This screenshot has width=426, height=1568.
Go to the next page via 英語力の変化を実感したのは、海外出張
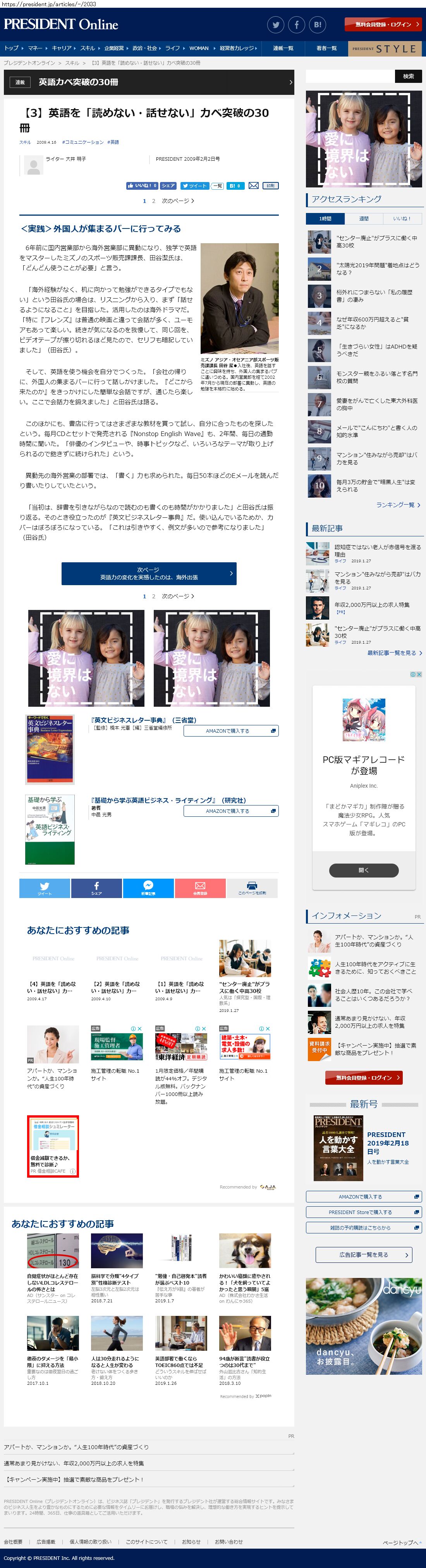[x=148, y=574]
